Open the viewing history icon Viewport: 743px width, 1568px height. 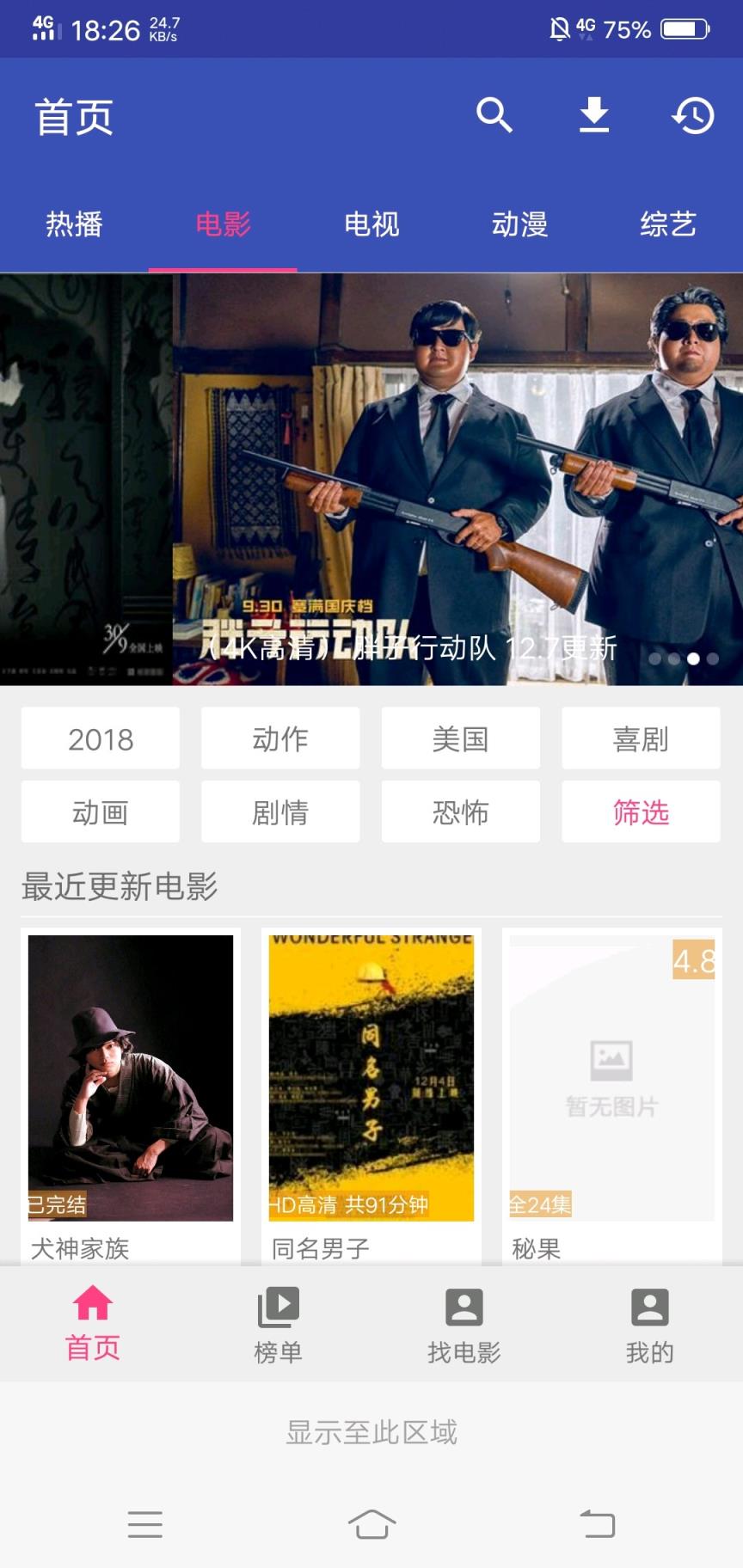(x=693, y=114)
